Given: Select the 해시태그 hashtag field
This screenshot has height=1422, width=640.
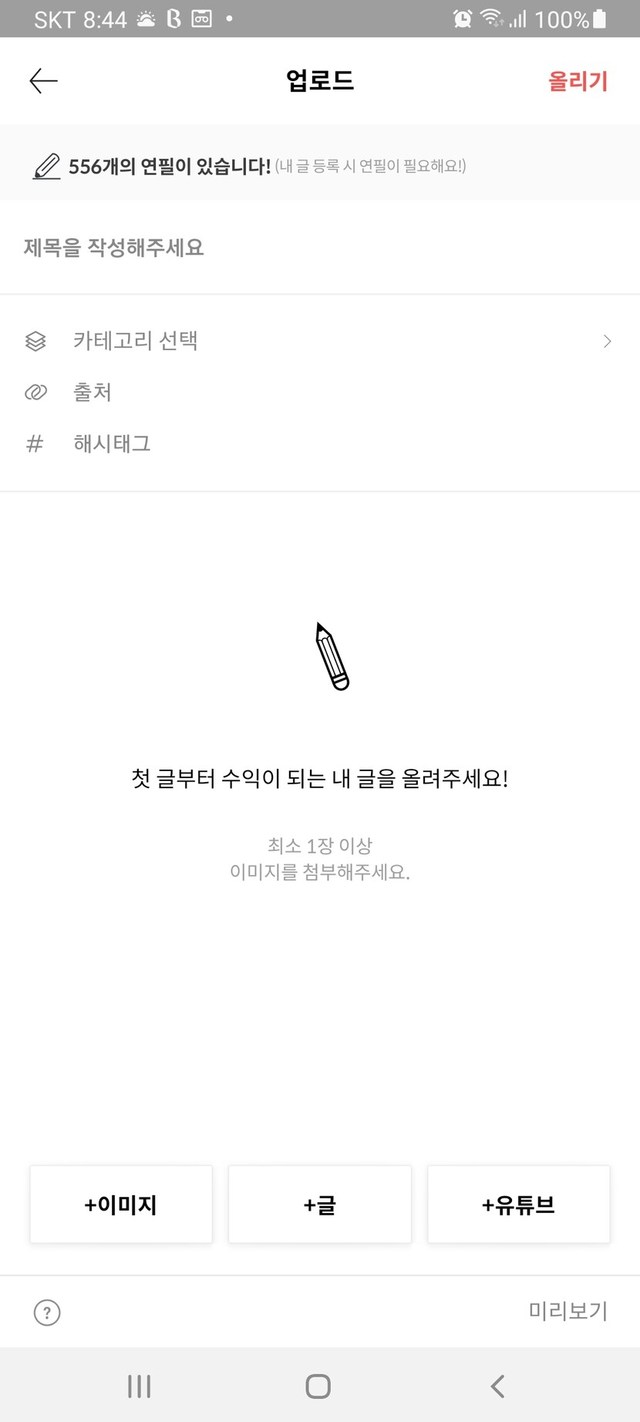Looking at the screenshot, I should coord(320,444).
